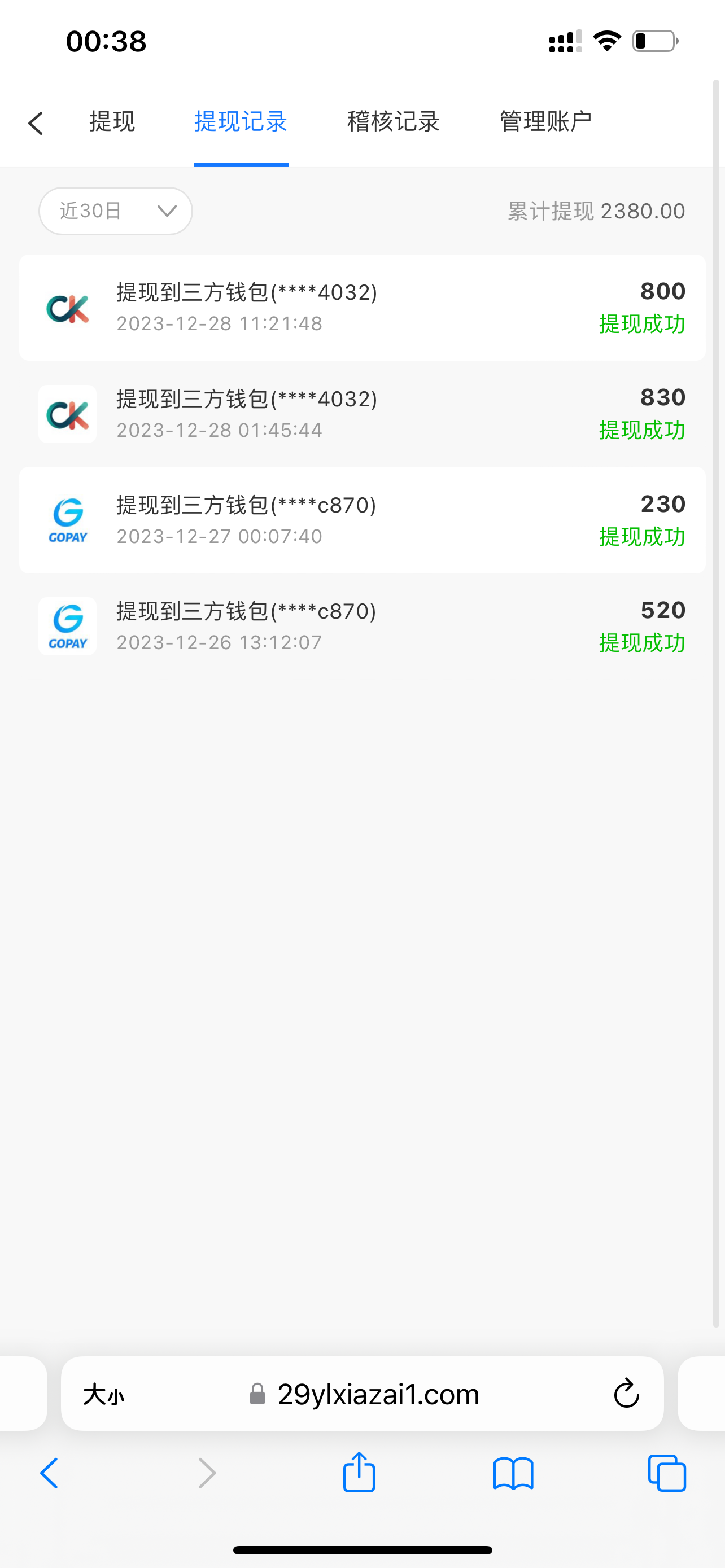Open the 稽核记录 tab
This screenshot has height=1568, width=725.
(393, 122)
